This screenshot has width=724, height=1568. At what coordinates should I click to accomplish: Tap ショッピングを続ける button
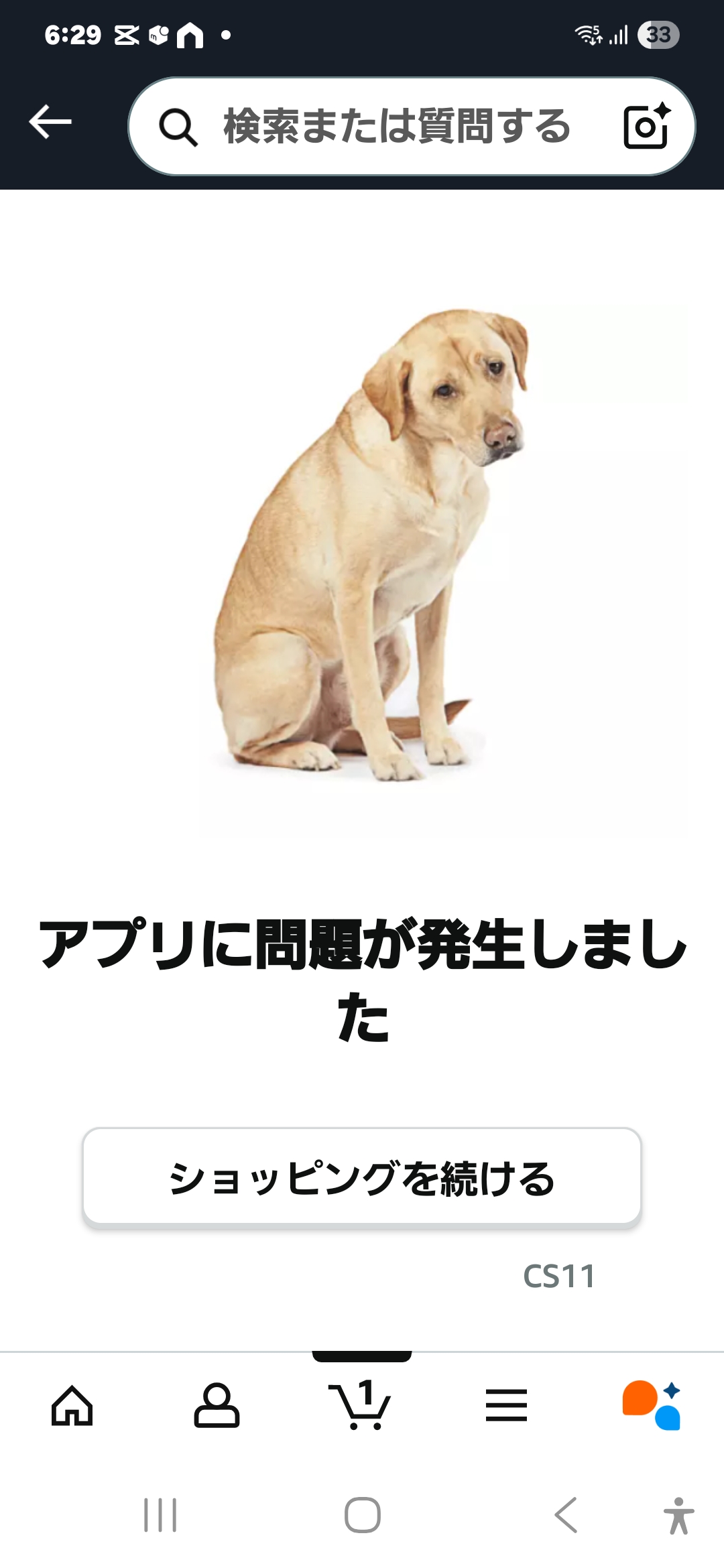362,1177
